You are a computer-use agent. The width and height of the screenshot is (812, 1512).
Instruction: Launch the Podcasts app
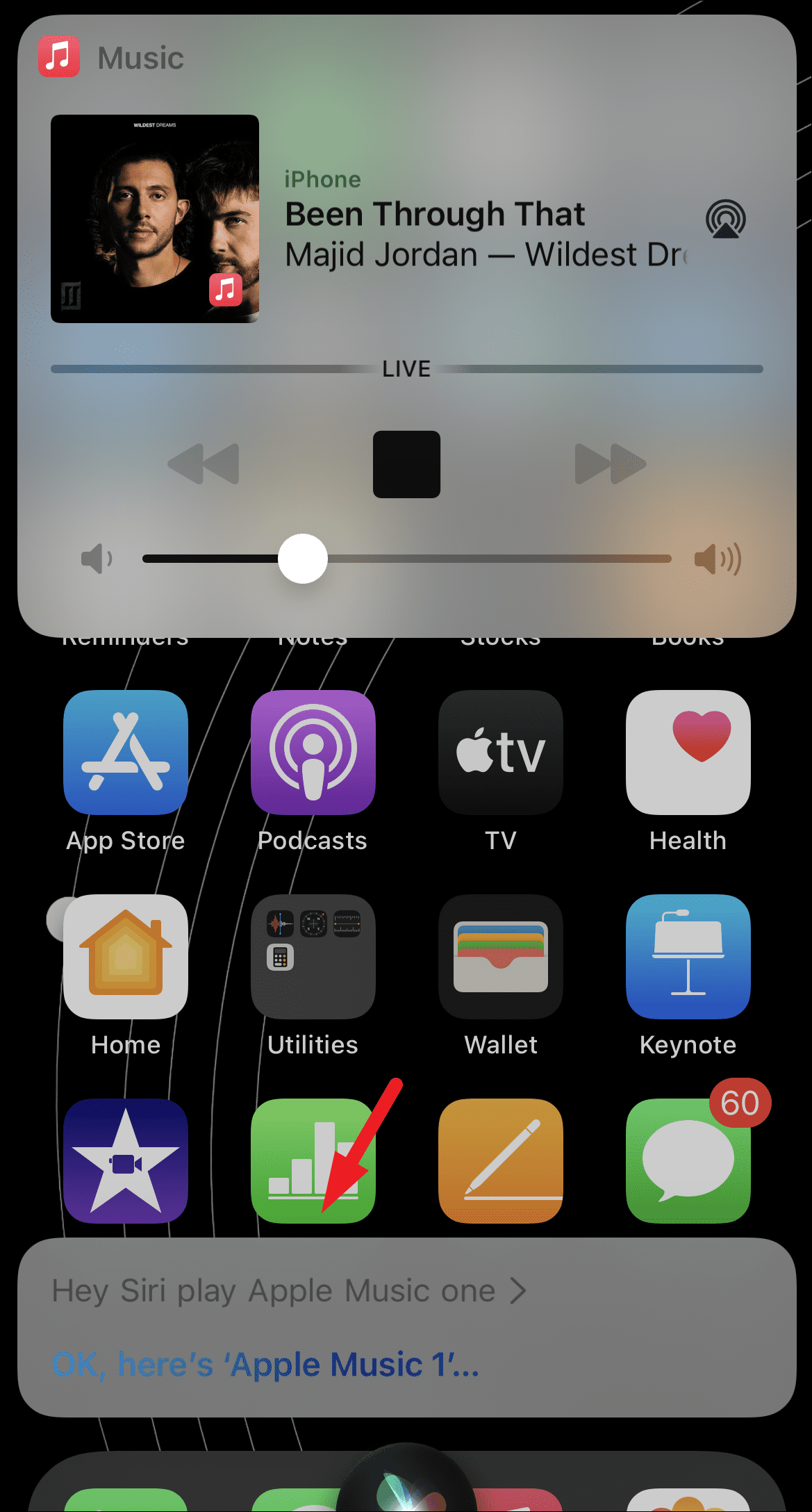313,753
